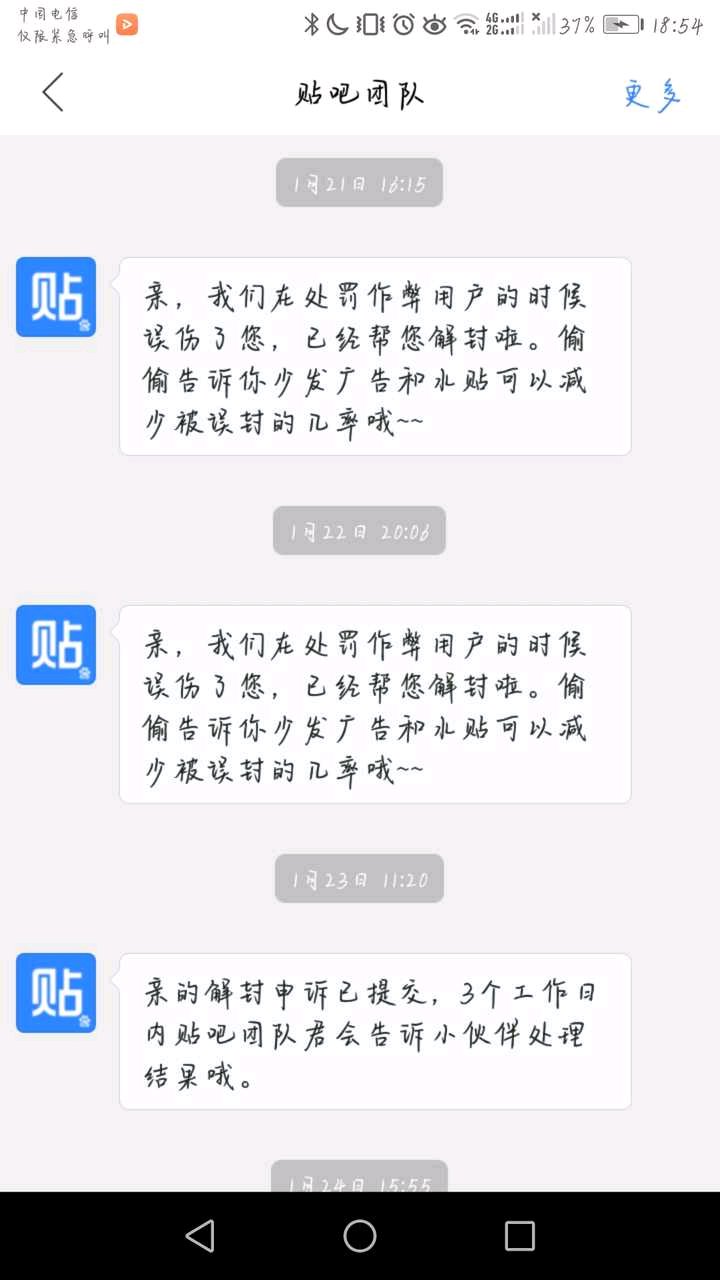720x1280 pixels.
Task: Tap the 贴吧团队 avatar on the 1月23日 message
Action: [56, 993]
